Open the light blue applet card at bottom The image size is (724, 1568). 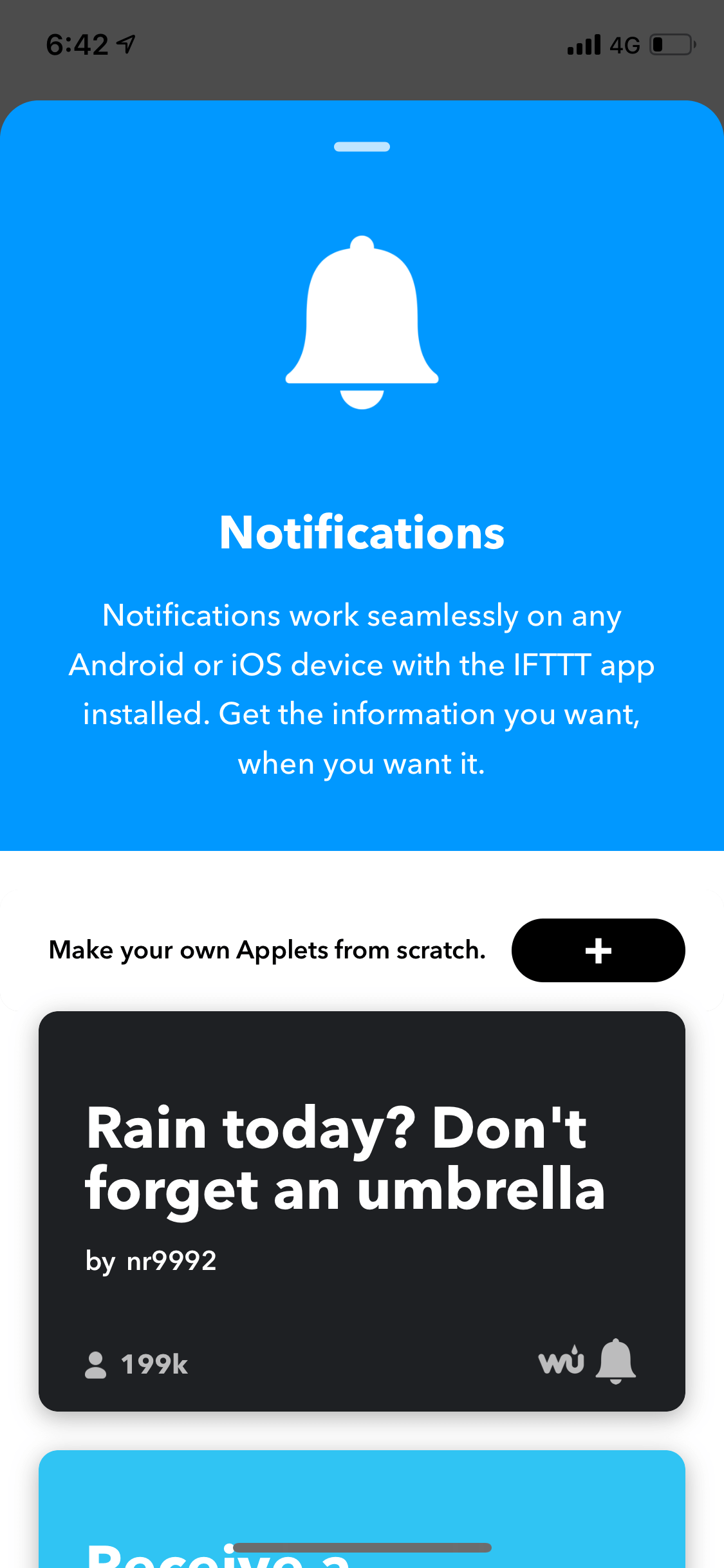click(x=362, y=1509)
